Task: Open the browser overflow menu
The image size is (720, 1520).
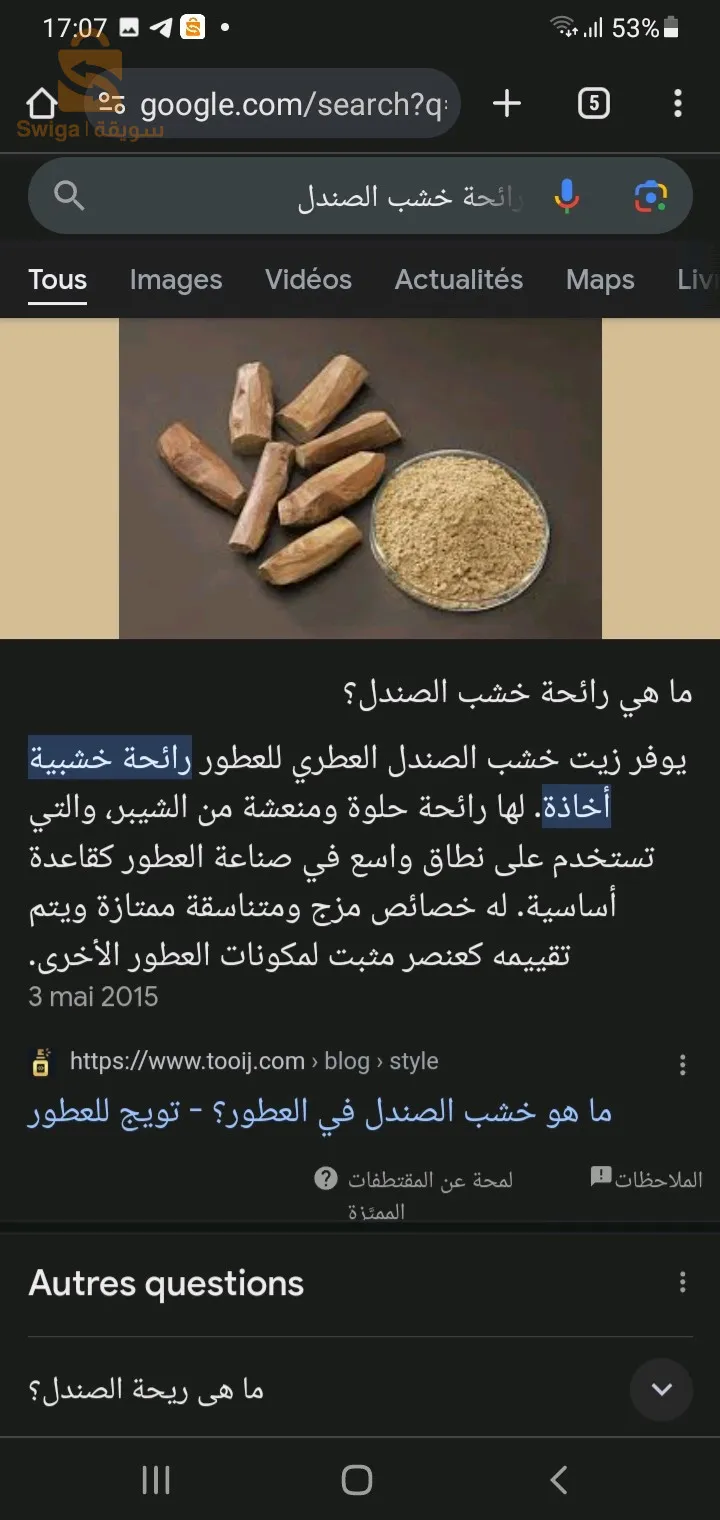Action: coord(678,103)
